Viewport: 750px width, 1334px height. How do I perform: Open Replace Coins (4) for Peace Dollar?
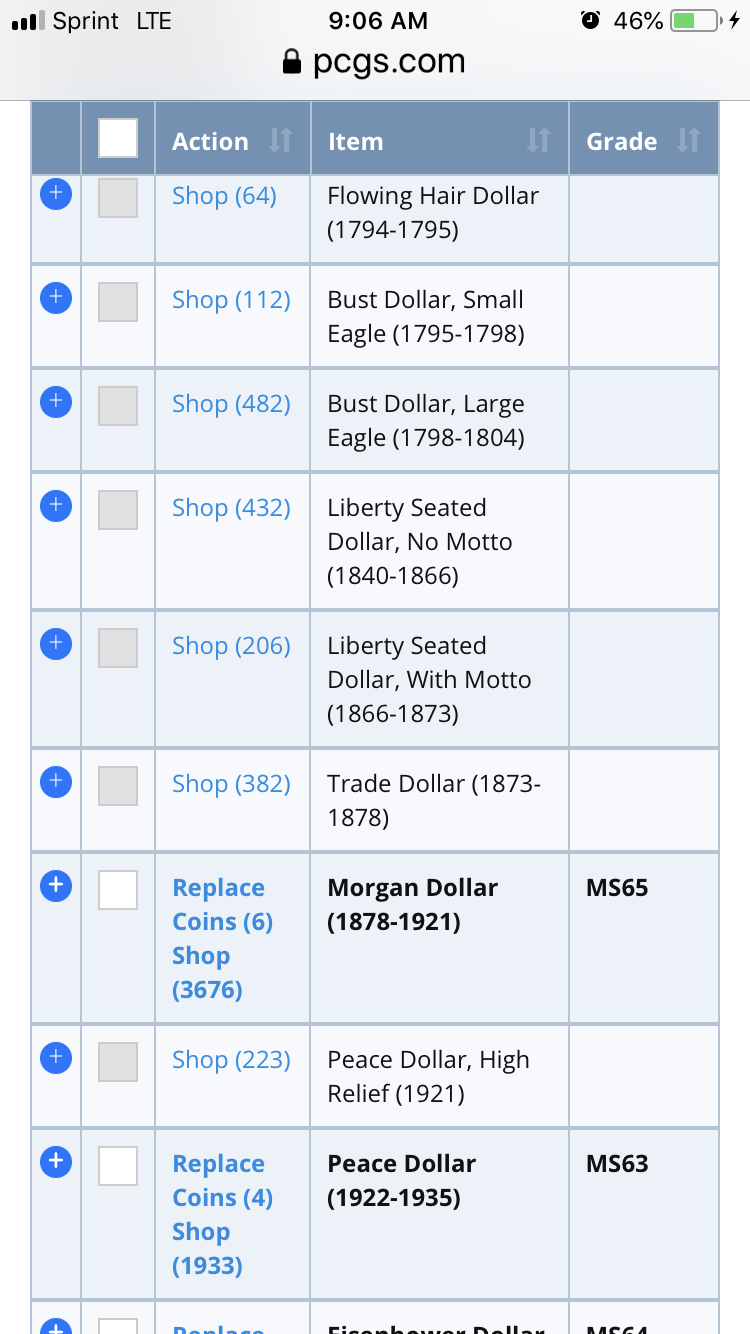pyautogui.click(x=222, y=1181)
